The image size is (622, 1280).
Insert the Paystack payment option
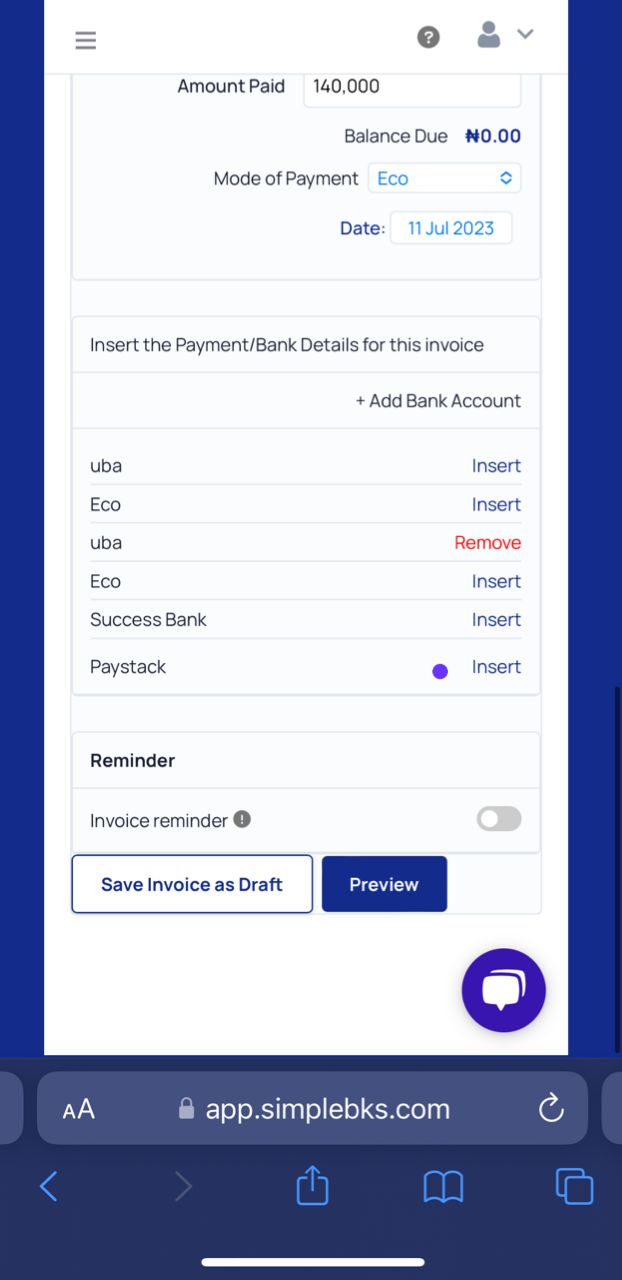point(496,667)
